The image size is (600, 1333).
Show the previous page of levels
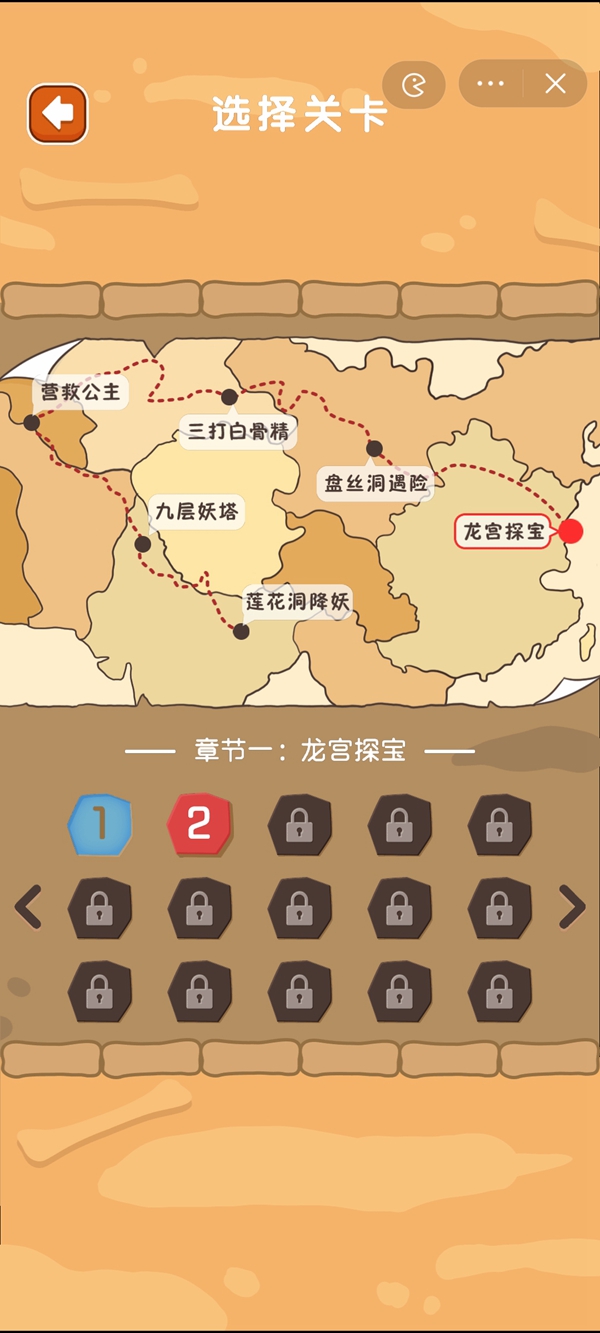[28, 907]
